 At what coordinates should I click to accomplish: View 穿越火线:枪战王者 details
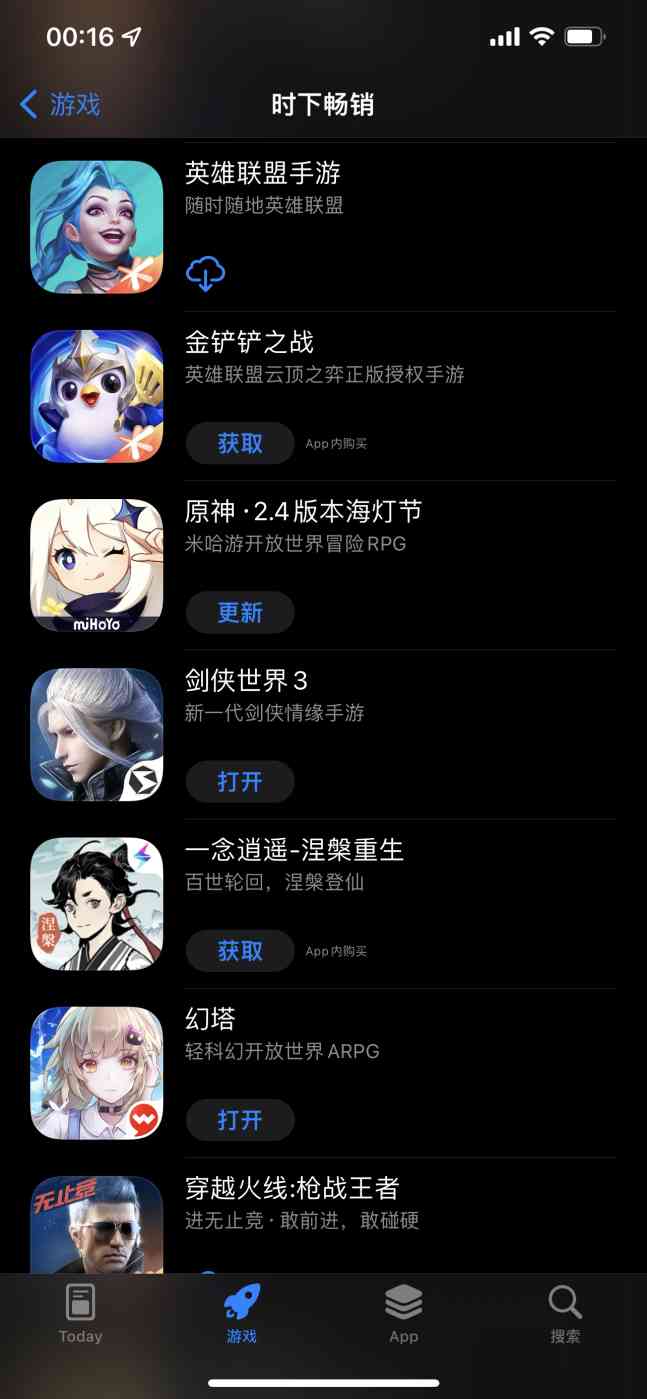[x=292, y=1189]
